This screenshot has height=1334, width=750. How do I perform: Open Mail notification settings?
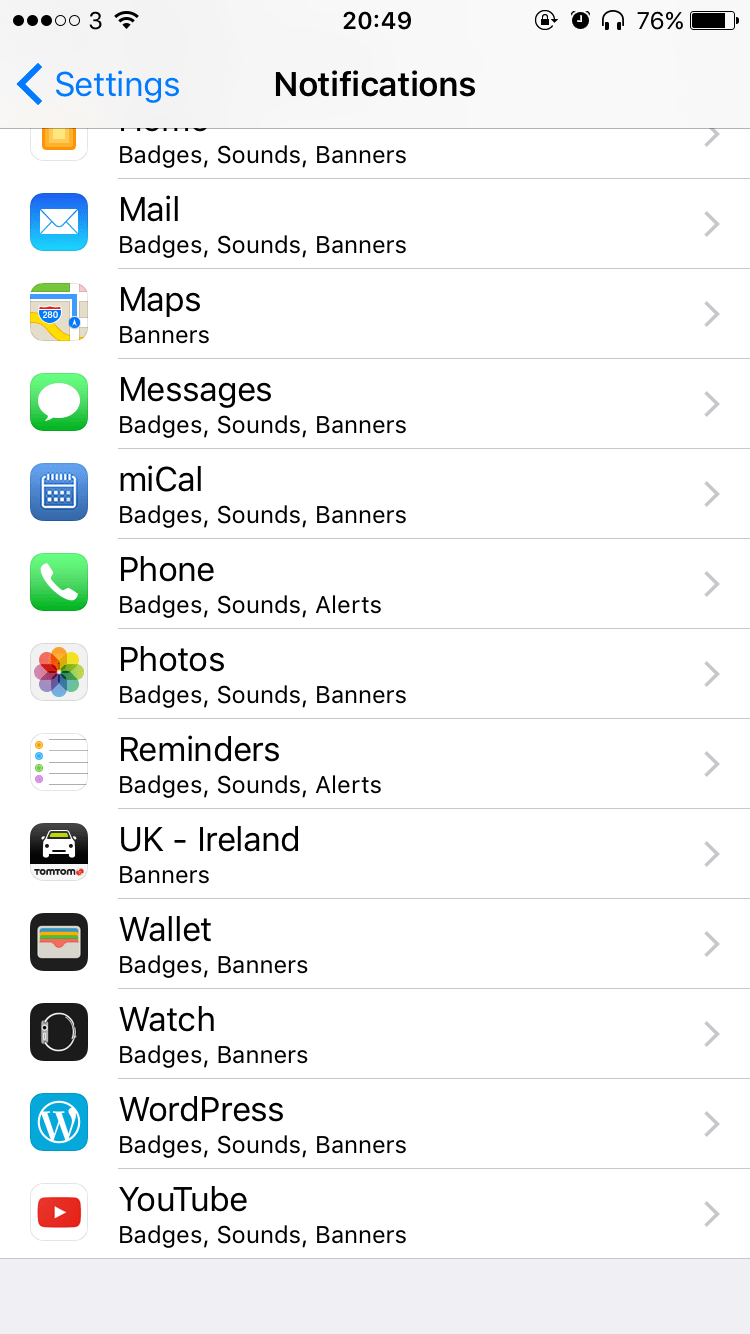click(x=375, y=224)
